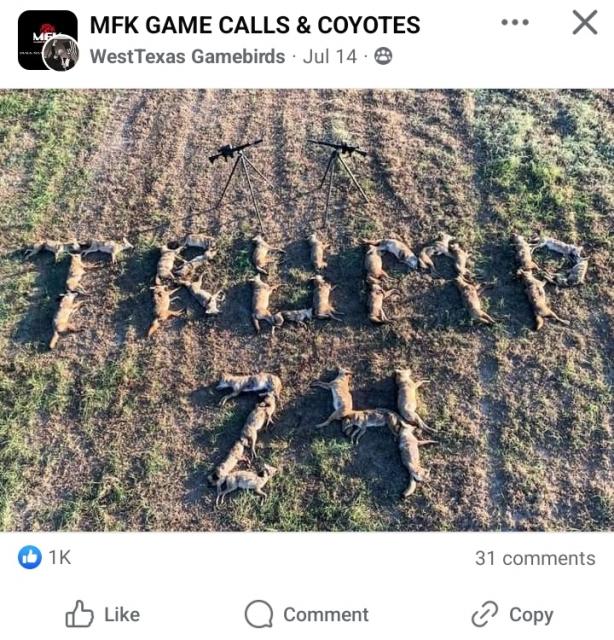Image resolution: width=614 pixels, height=640 pixels.
Task: Dismiss the post with the X icon
Action: click(584, 22)
